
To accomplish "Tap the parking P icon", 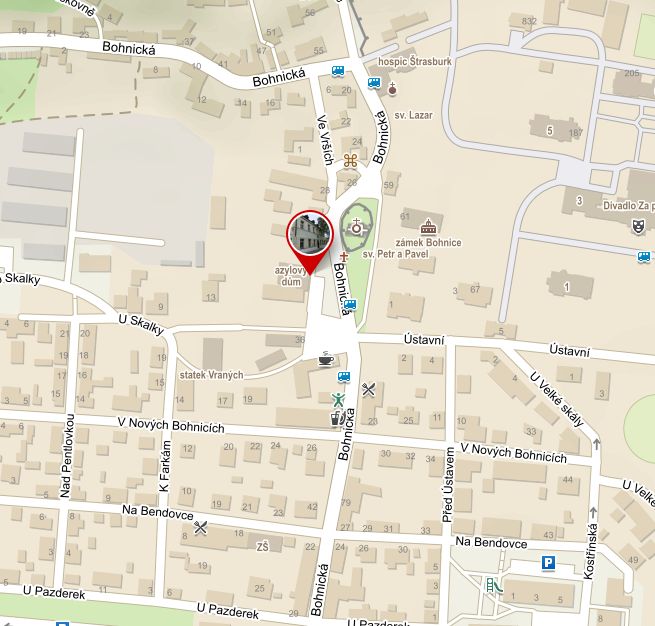I will (548, 564).
